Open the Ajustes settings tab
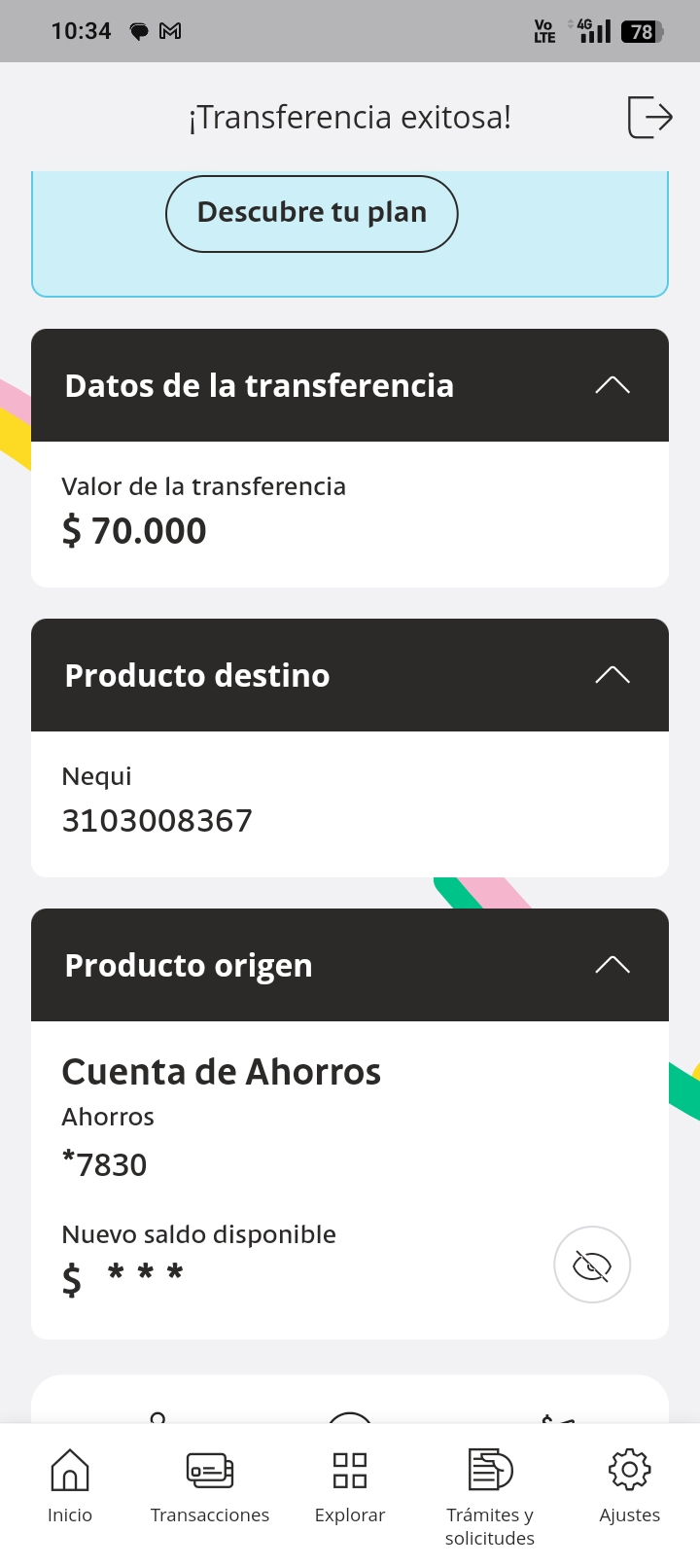Screen dimensions: 700x1568 click(x=630, y=1485)
